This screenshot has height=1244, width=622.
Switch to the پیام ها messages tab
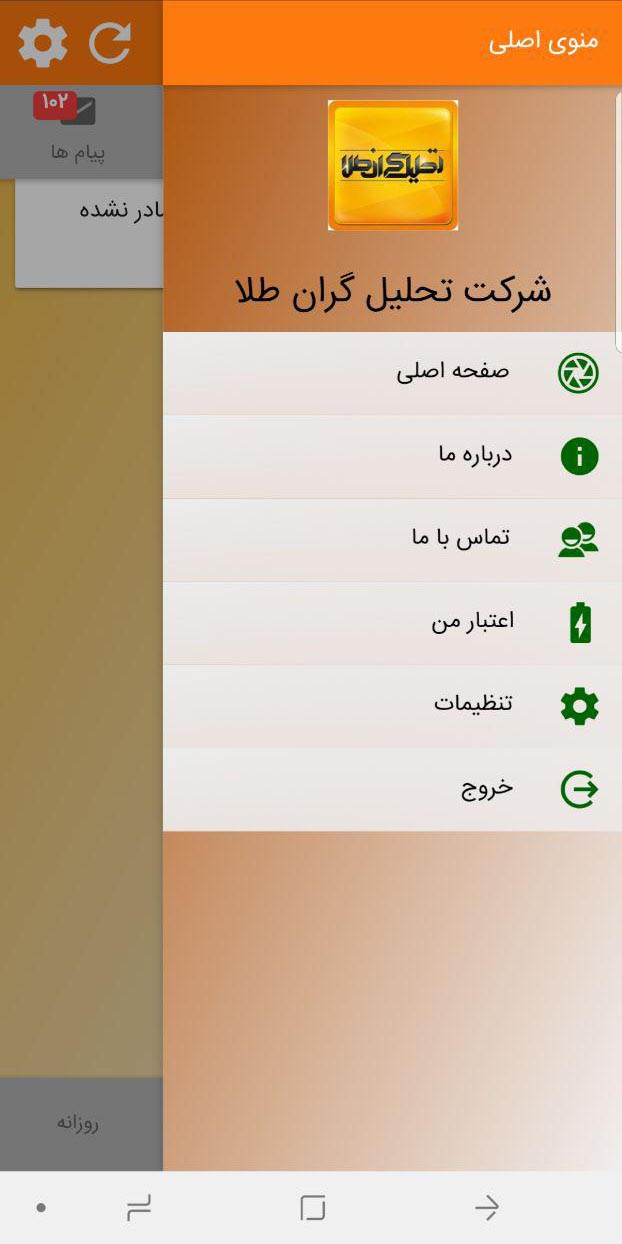coord(78,132)
